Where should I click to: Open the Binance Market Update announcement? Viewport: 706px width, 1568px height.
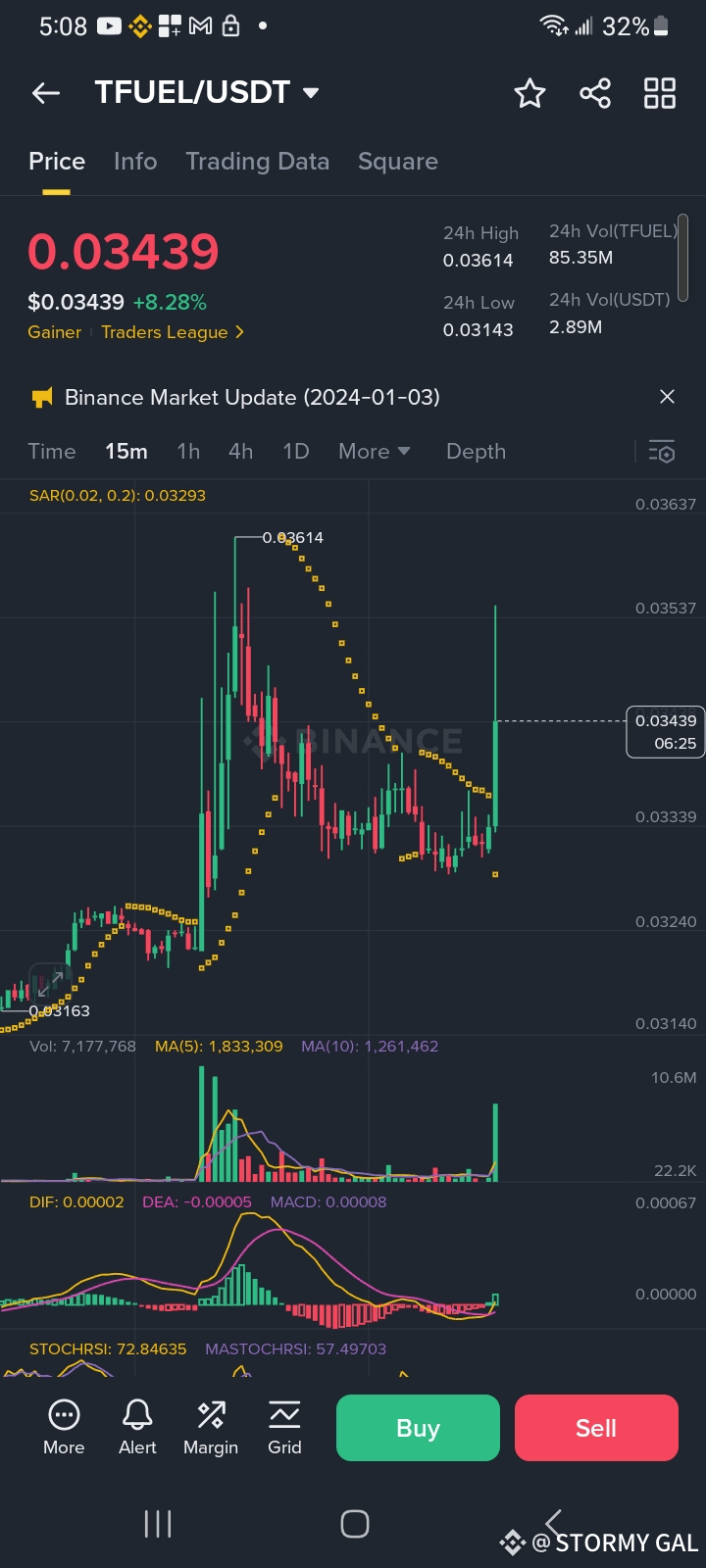coord(252,397)
